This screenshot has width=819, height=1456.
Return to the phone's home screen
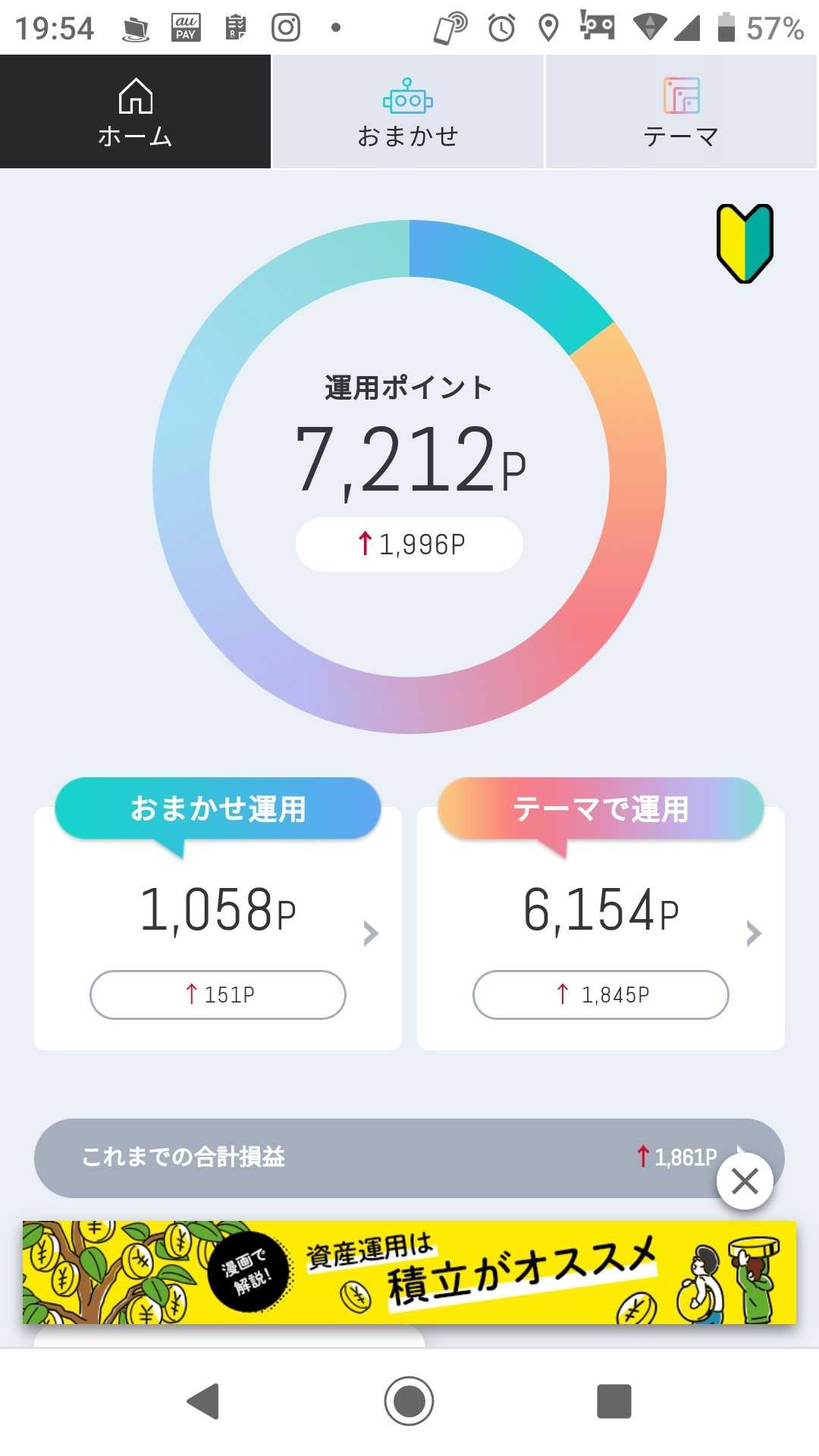click(x=409, y=1401)
